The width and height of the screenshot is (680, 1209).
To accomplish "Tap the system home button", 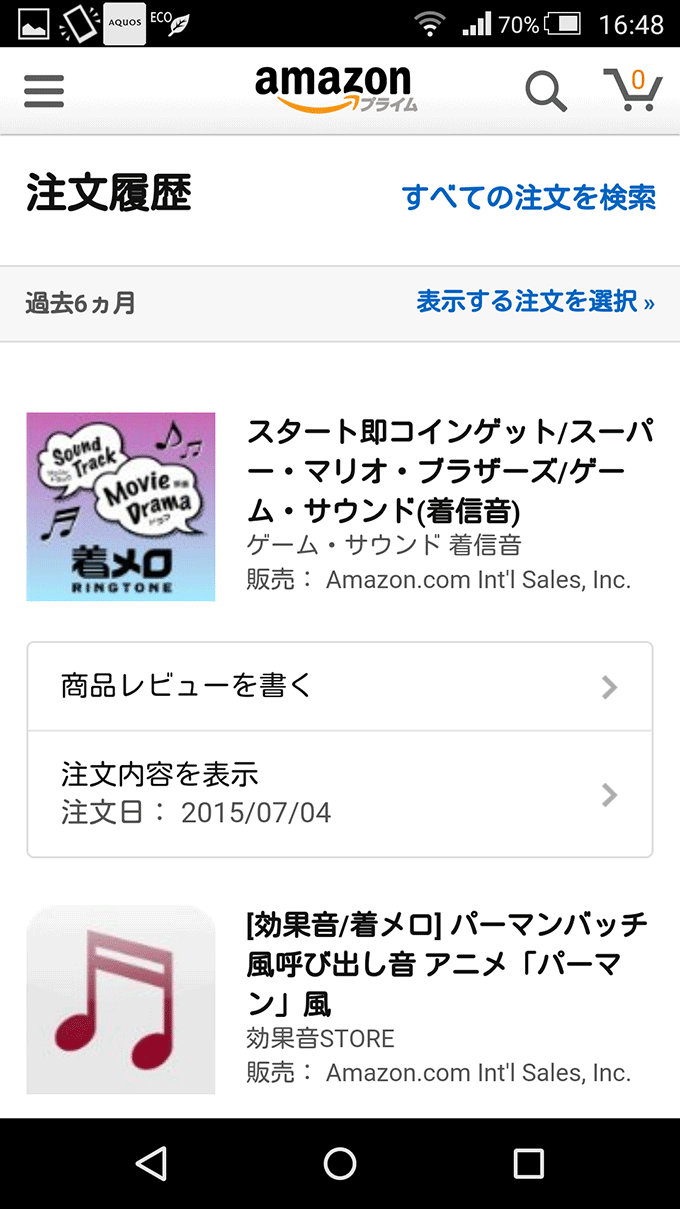I will pyautogui.click(x=340, y=1163).
